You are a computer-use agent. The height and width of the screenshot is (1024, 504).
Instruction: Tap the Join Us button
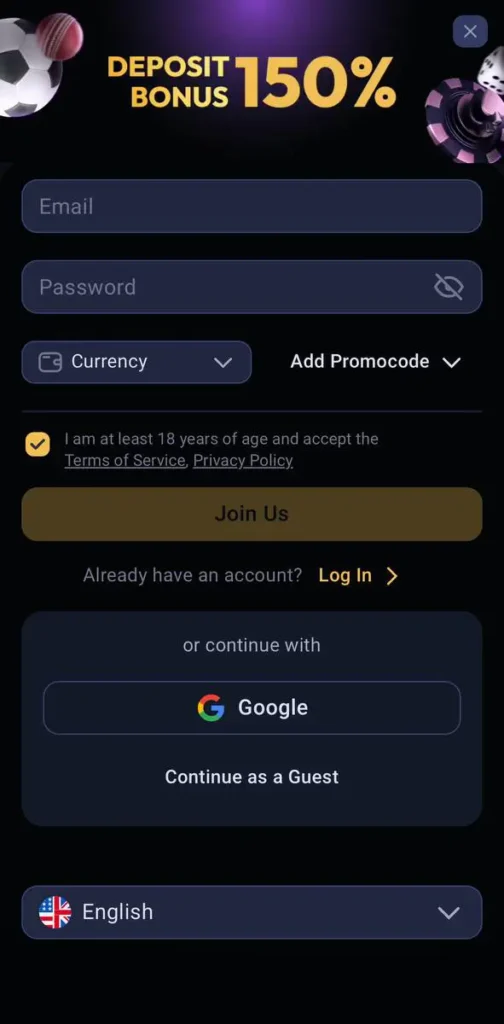click(x=252, y=514)
